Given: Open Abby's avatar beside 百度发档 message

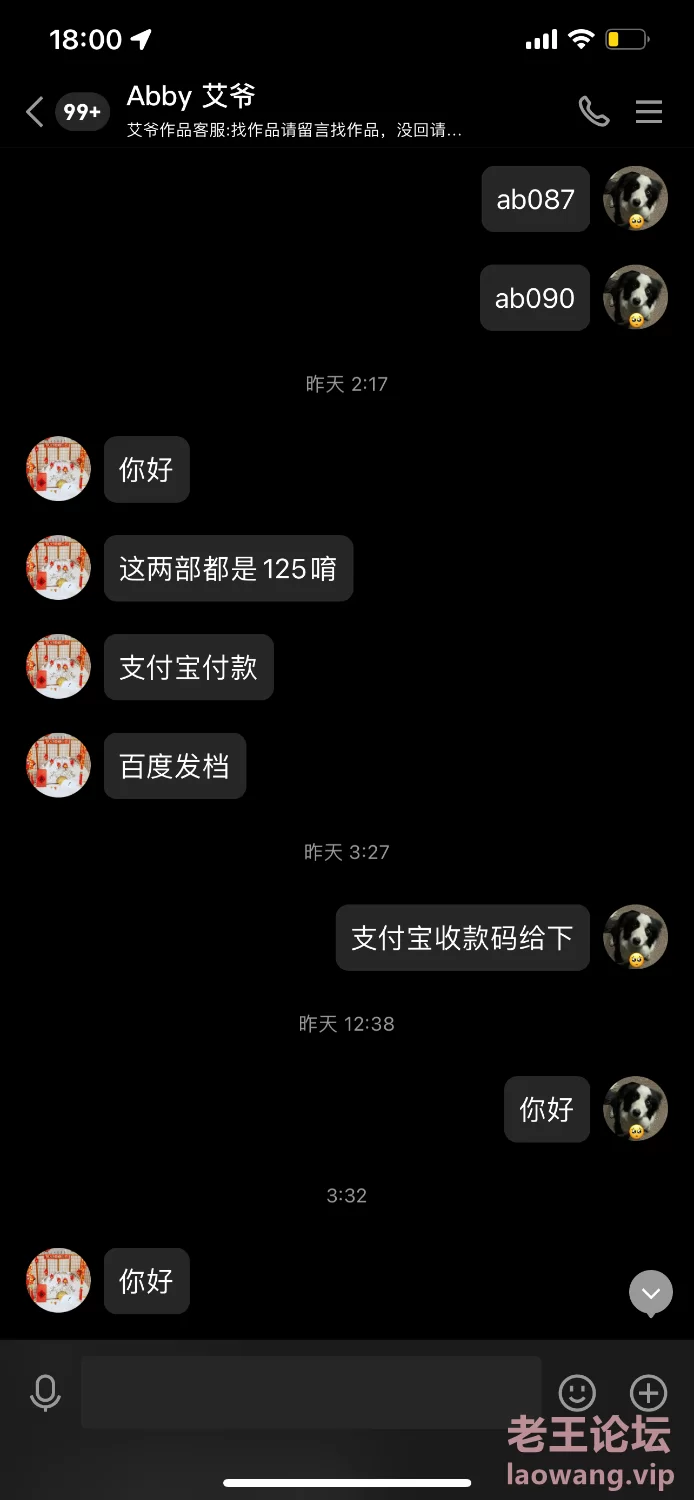Looking at the screenshot, I should coord(58,766).
